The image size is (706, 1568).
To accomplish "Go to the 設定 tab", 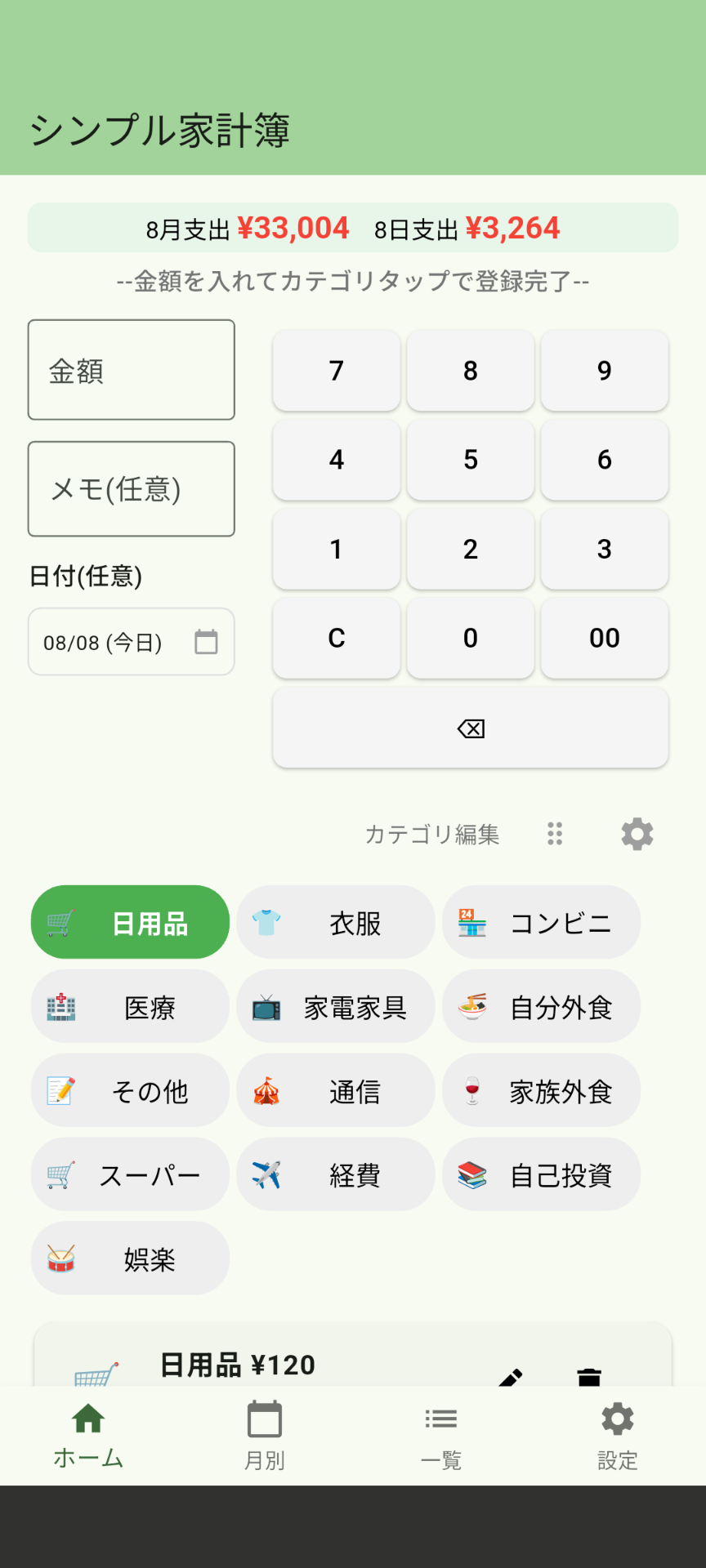I will [x=618, y=1435].
